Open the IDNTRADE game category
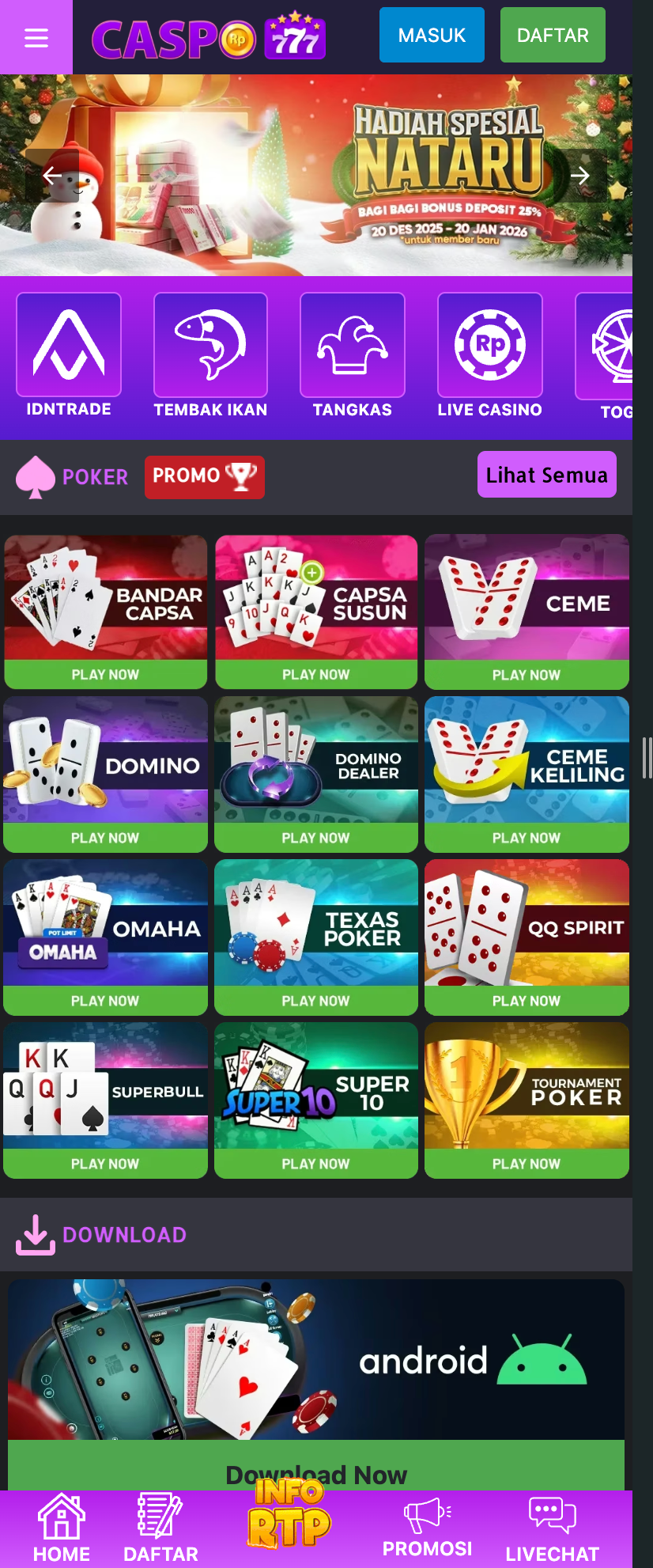This screenshot has width=653, height=1568. pos(69,355)
